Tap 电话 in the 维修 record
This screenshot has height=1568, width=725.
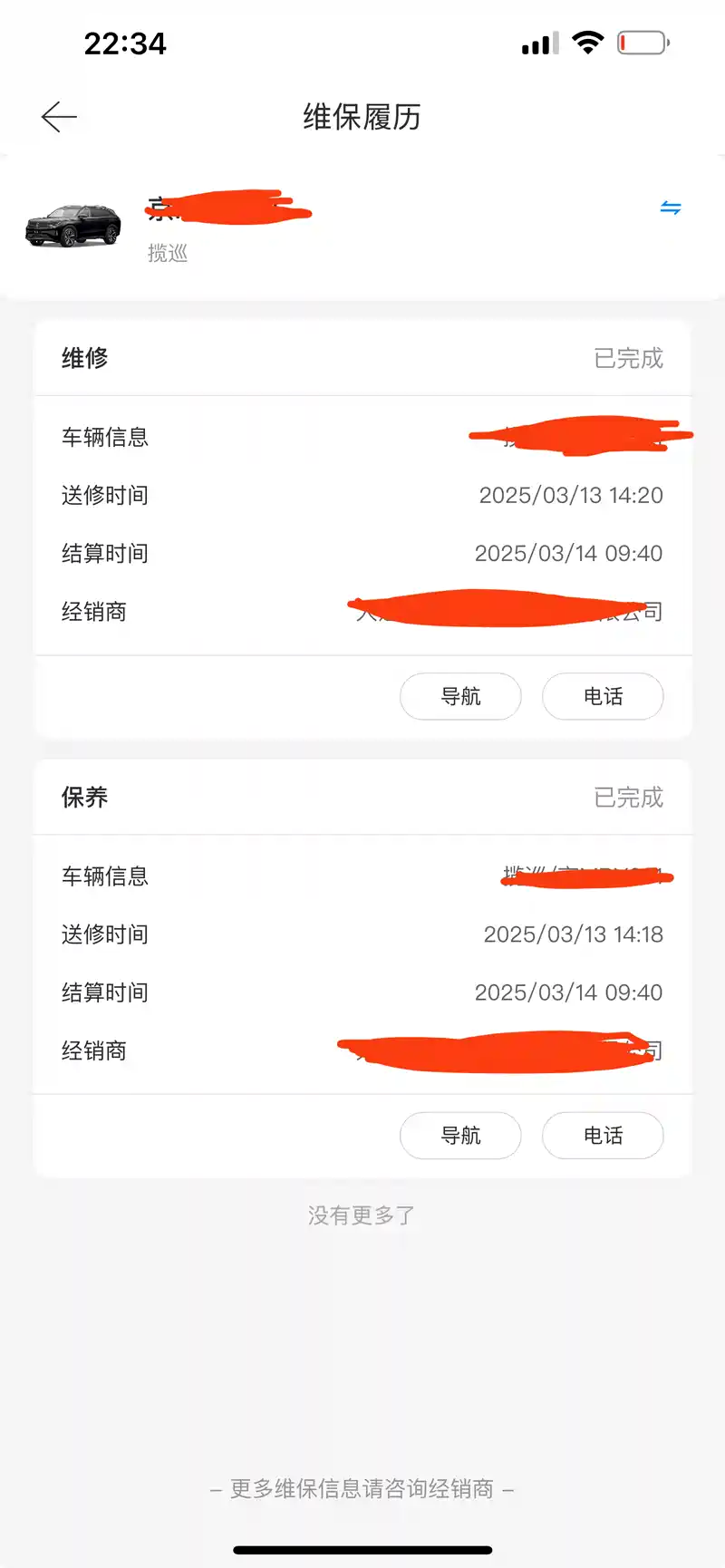(603, 696)
